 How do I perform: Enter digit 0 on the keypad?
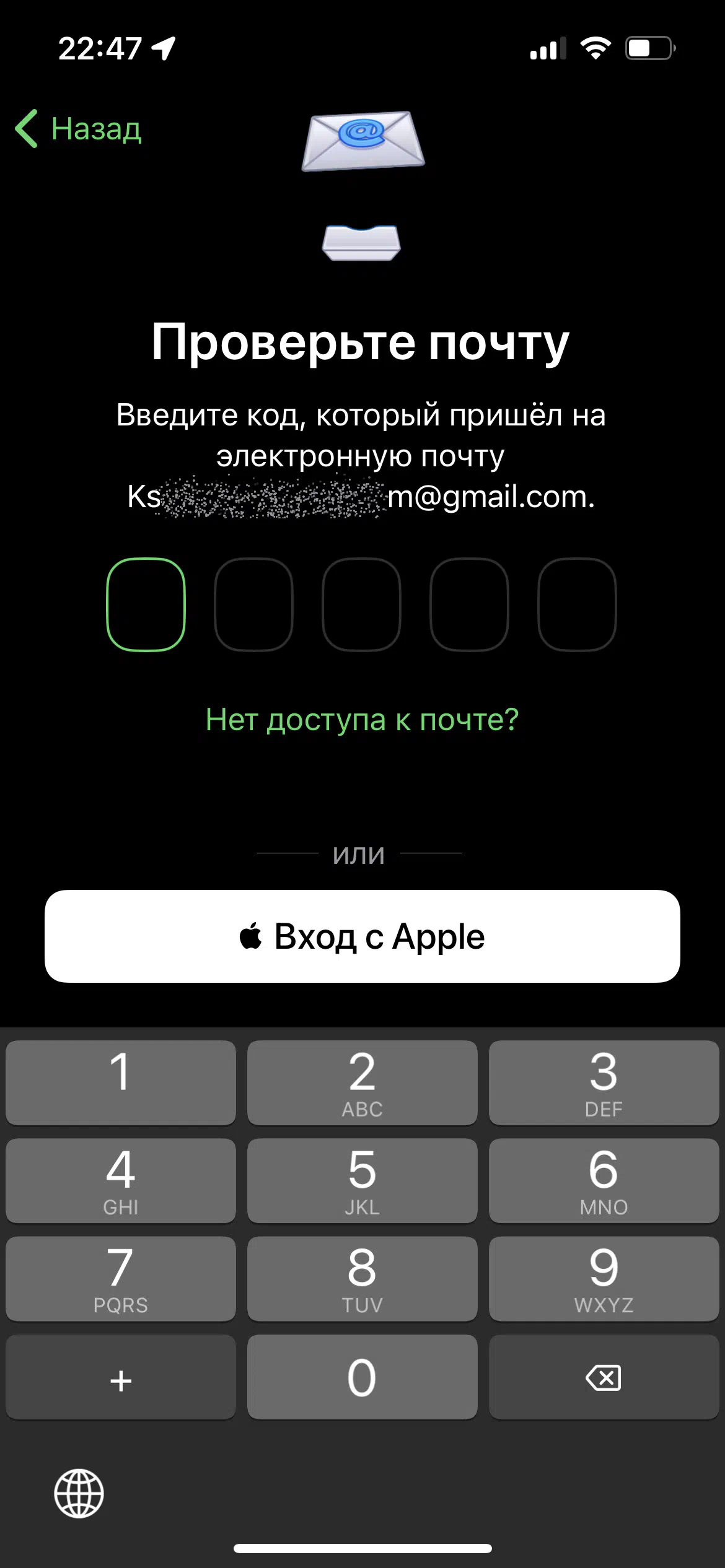coord(362,1377)
